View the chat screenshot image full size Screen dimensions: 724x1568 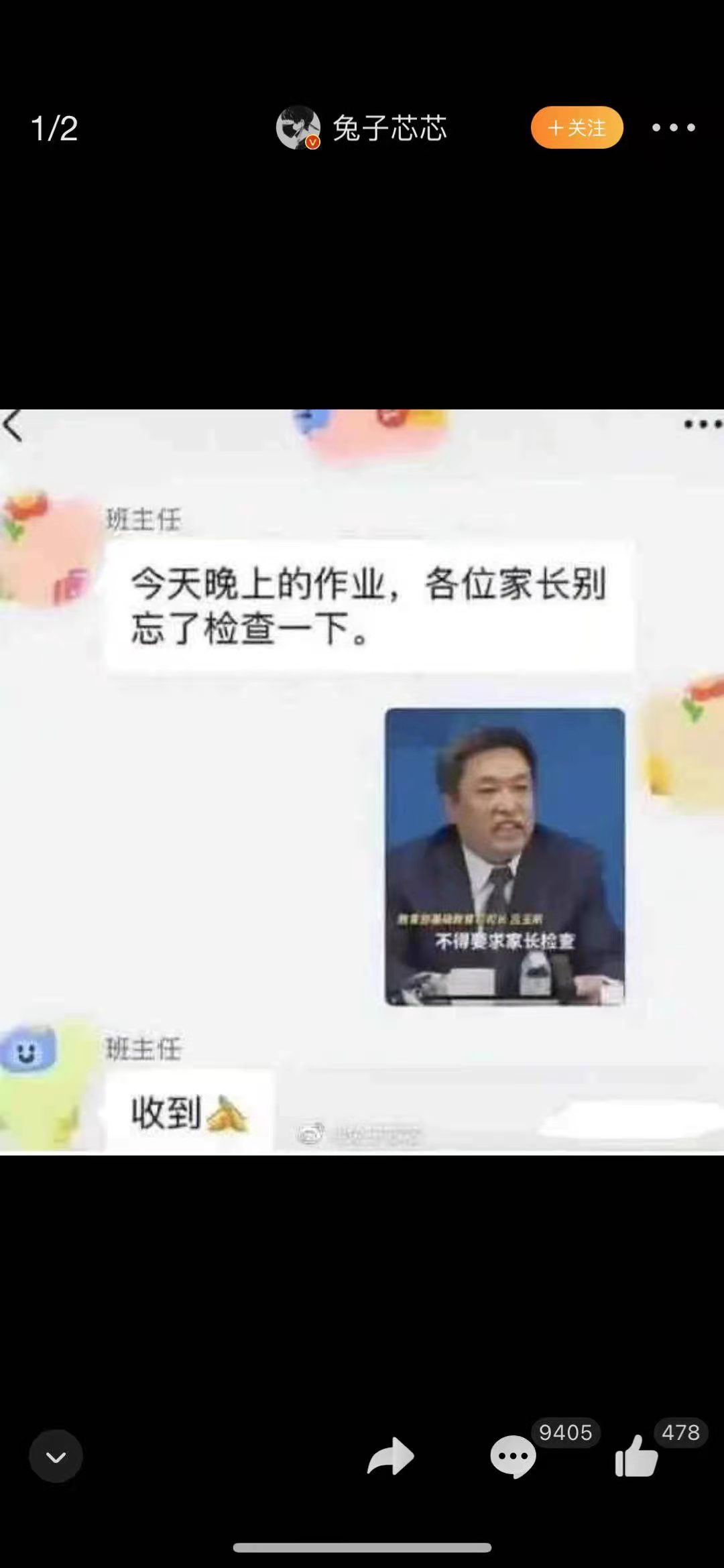[x=362, y=781]
